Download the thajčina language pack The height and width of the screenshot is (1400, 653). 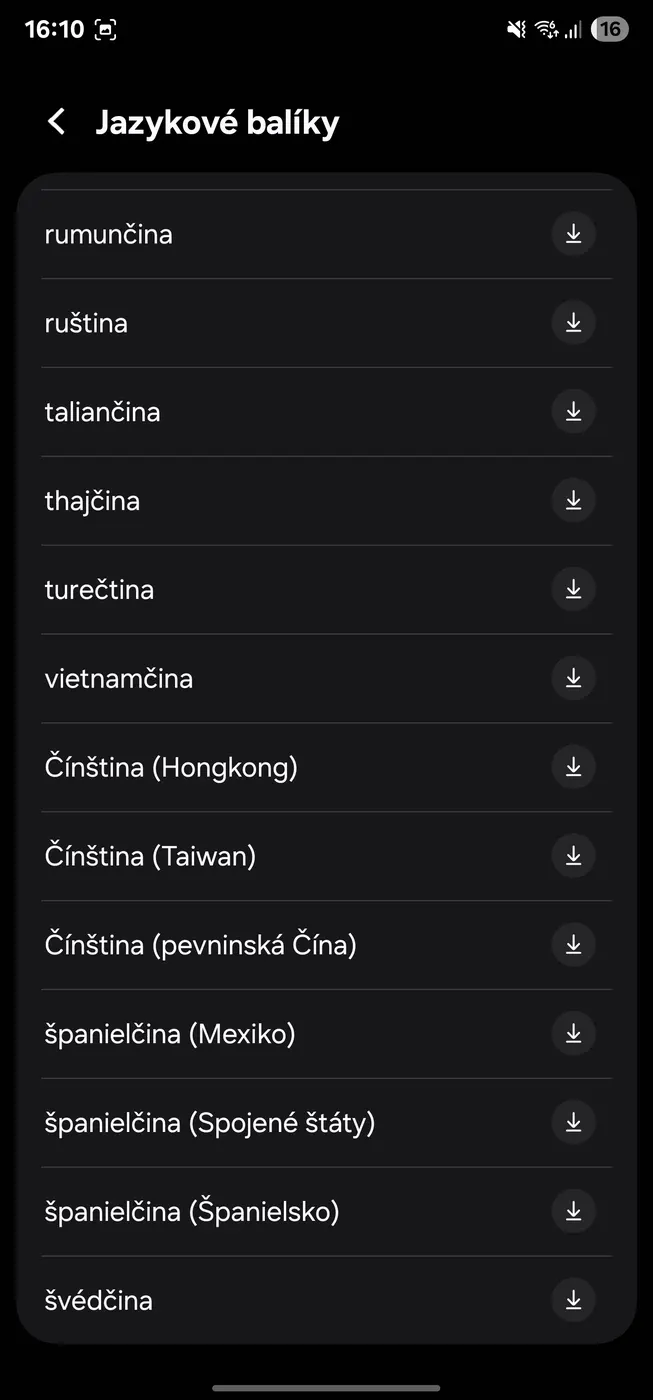coord(573,500)
